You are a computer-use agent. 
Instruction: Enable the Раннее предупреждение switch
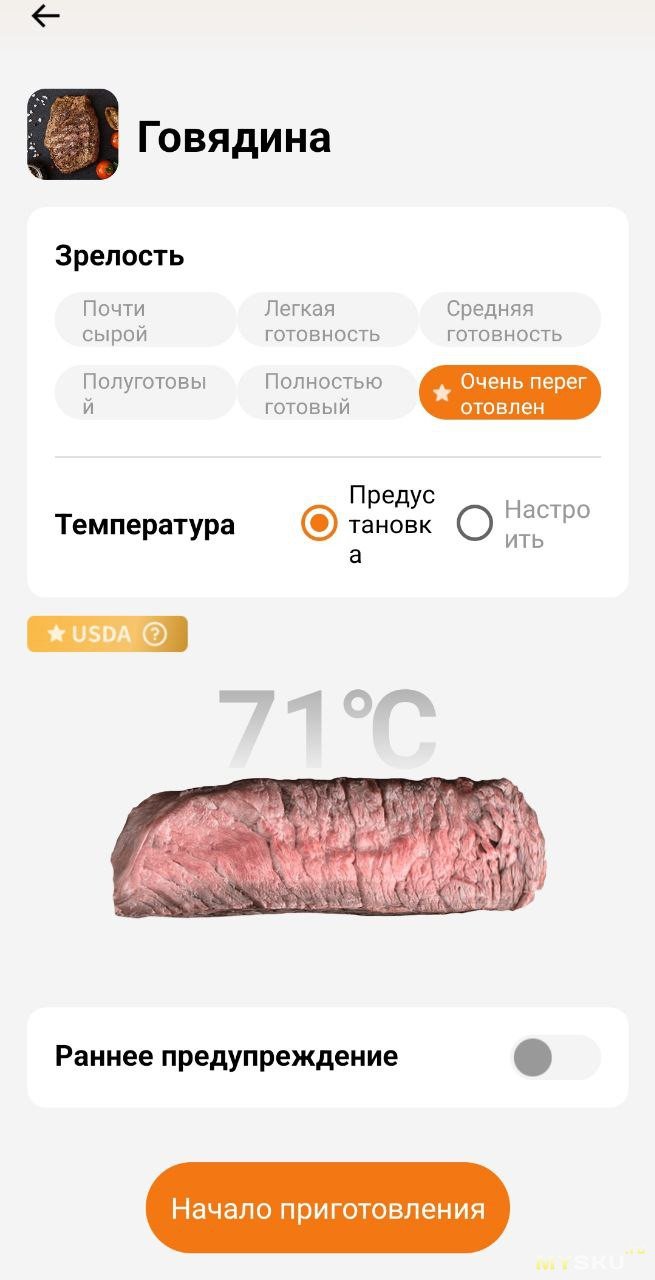pyautogui.click(x=555, y=1057)
